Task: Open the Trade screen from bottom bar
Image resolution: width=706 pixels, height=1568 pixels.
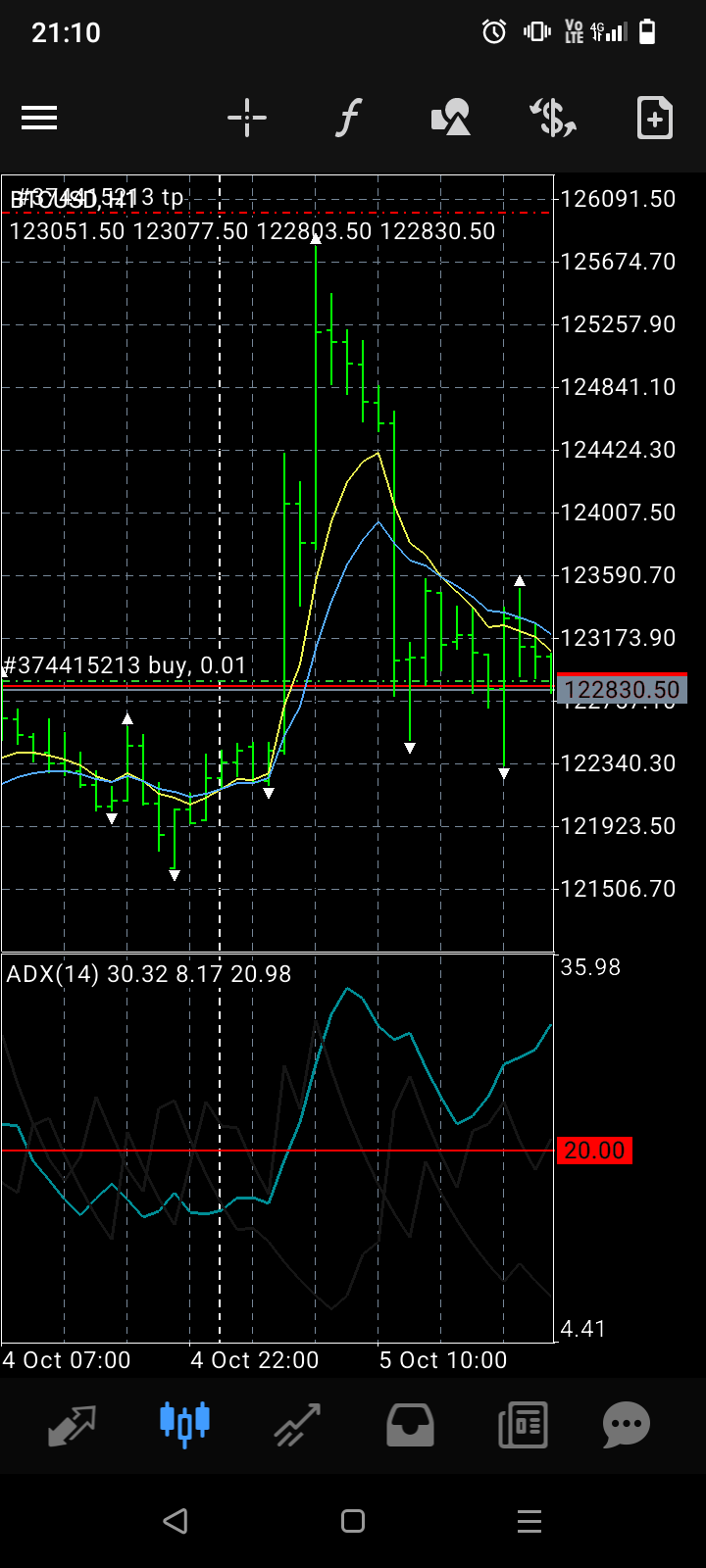Action: tap(297, 1426)
